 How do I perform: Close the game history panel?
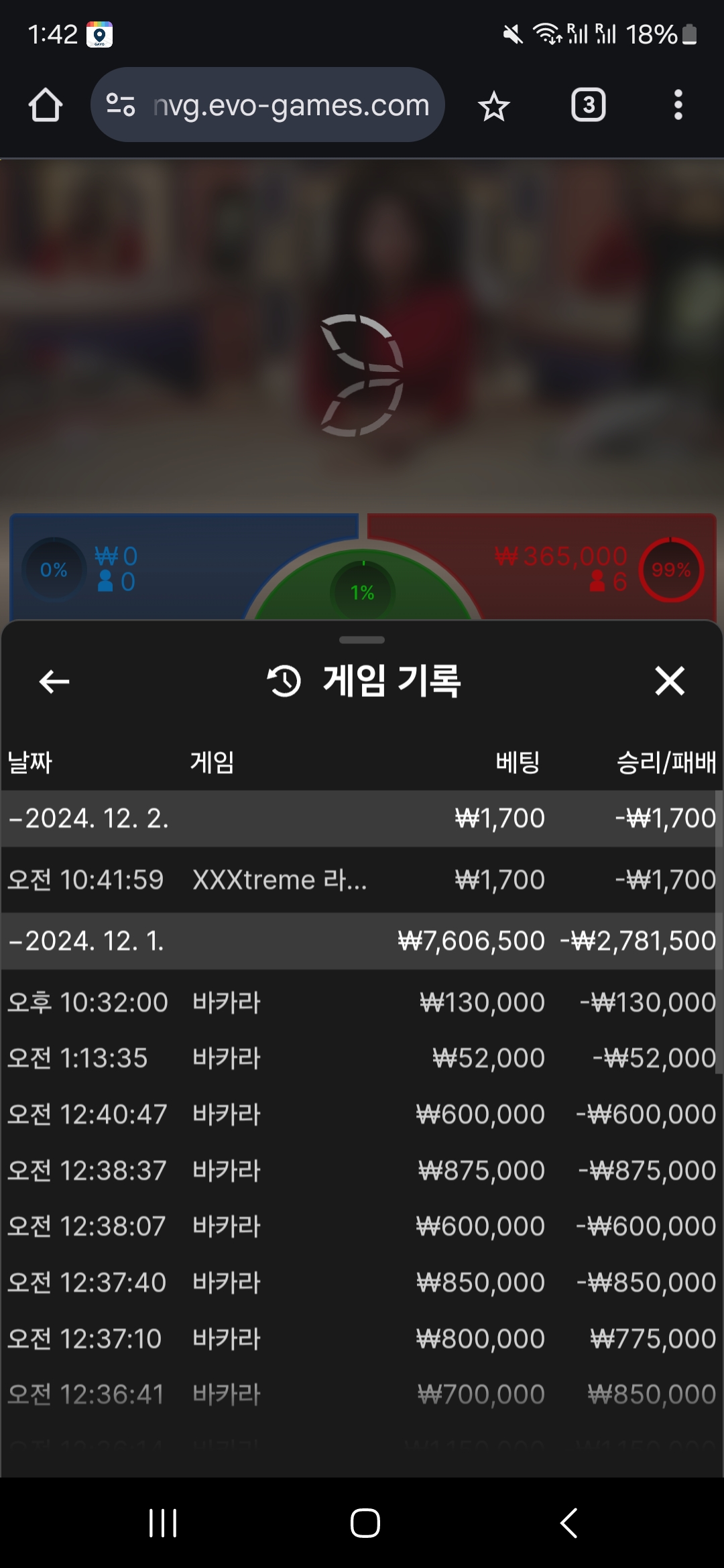pyautogui.click(x=669, y=681)
